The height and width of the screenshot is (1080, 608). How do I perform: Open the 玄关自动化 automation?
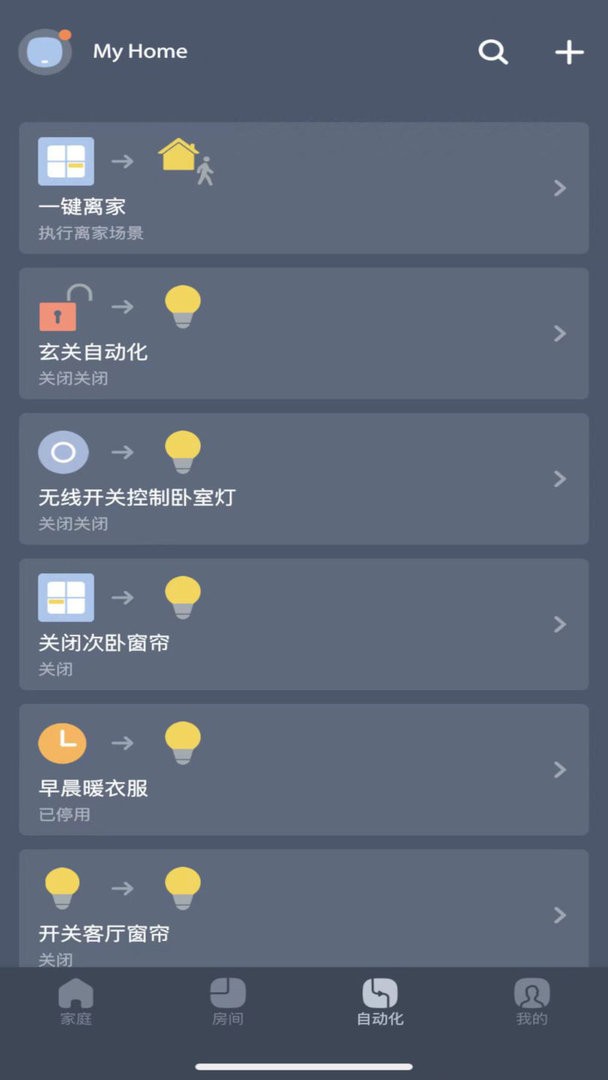pos(303,333)
